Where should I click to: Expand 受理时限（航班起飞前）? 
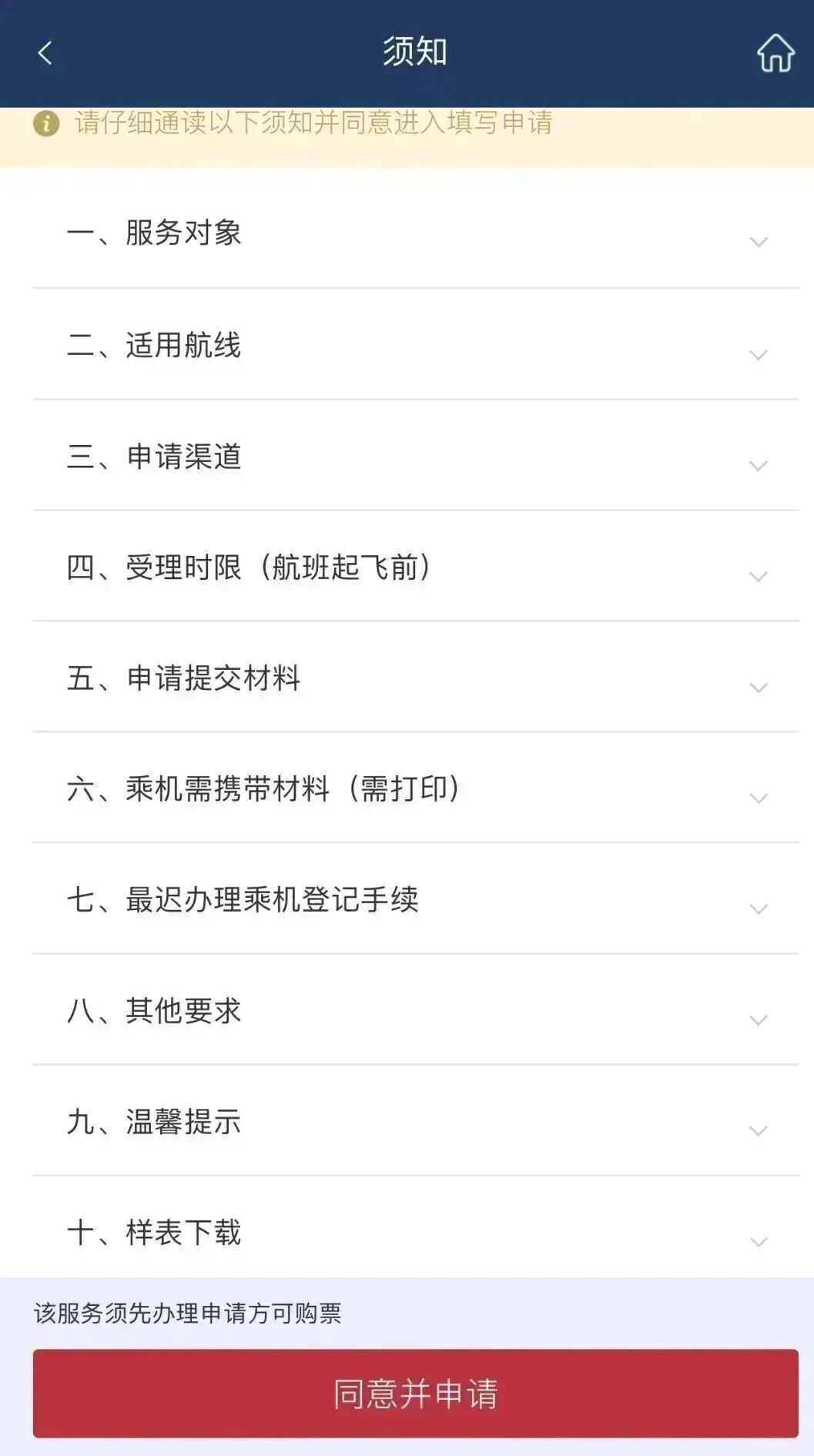pos(415,567)
